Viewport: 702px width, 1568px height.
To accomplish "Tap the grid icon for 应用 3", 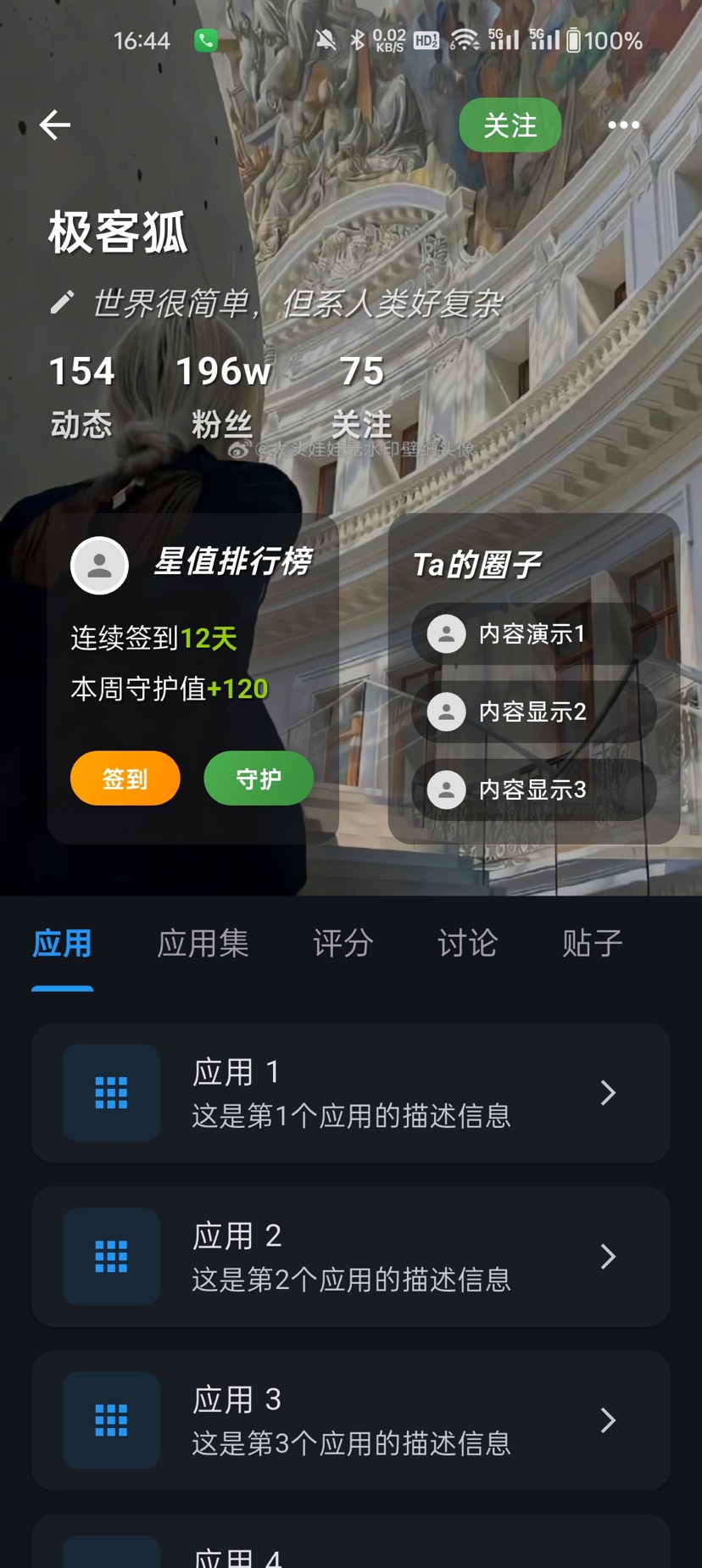I will (x=111, y=1420).
